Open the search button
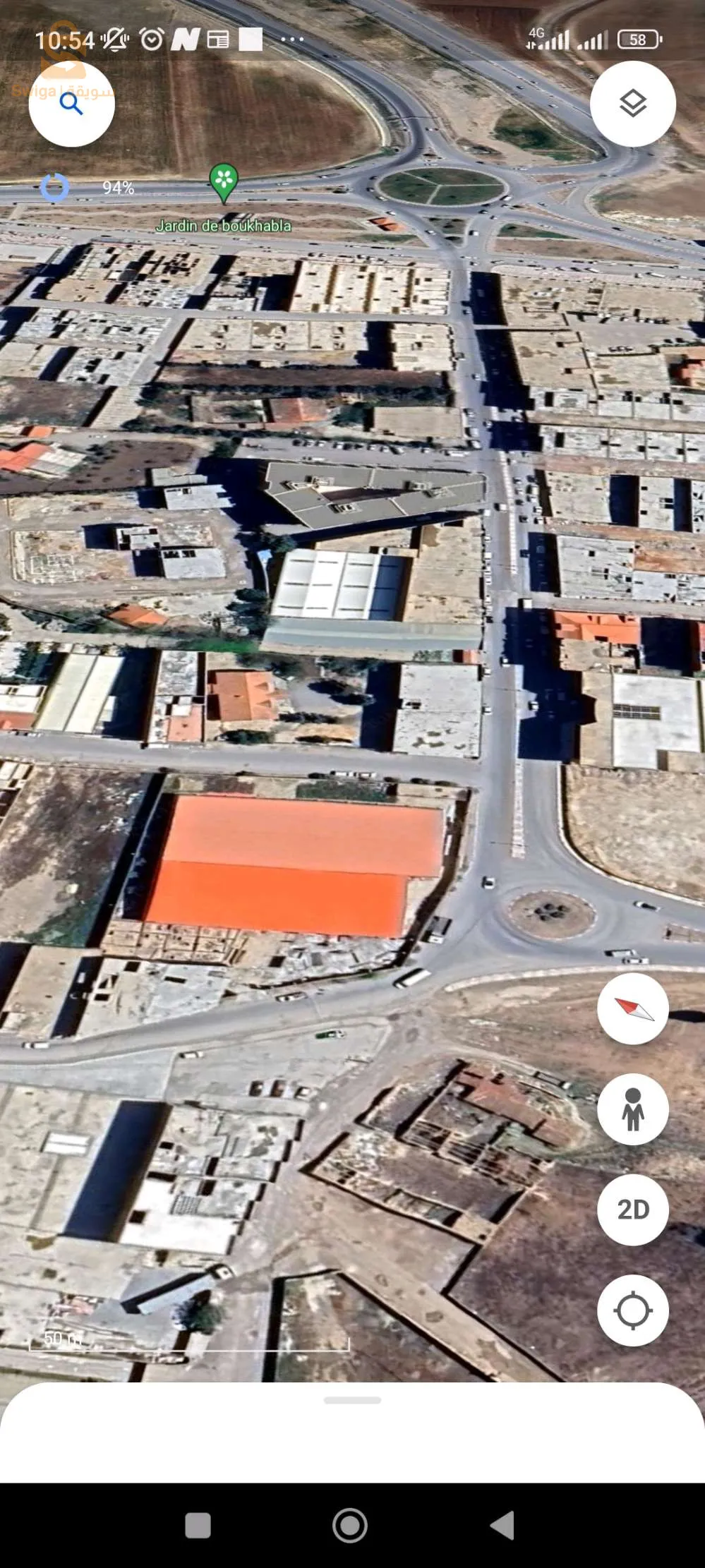Screen dimensions: 705x1568 click(71, 104)
